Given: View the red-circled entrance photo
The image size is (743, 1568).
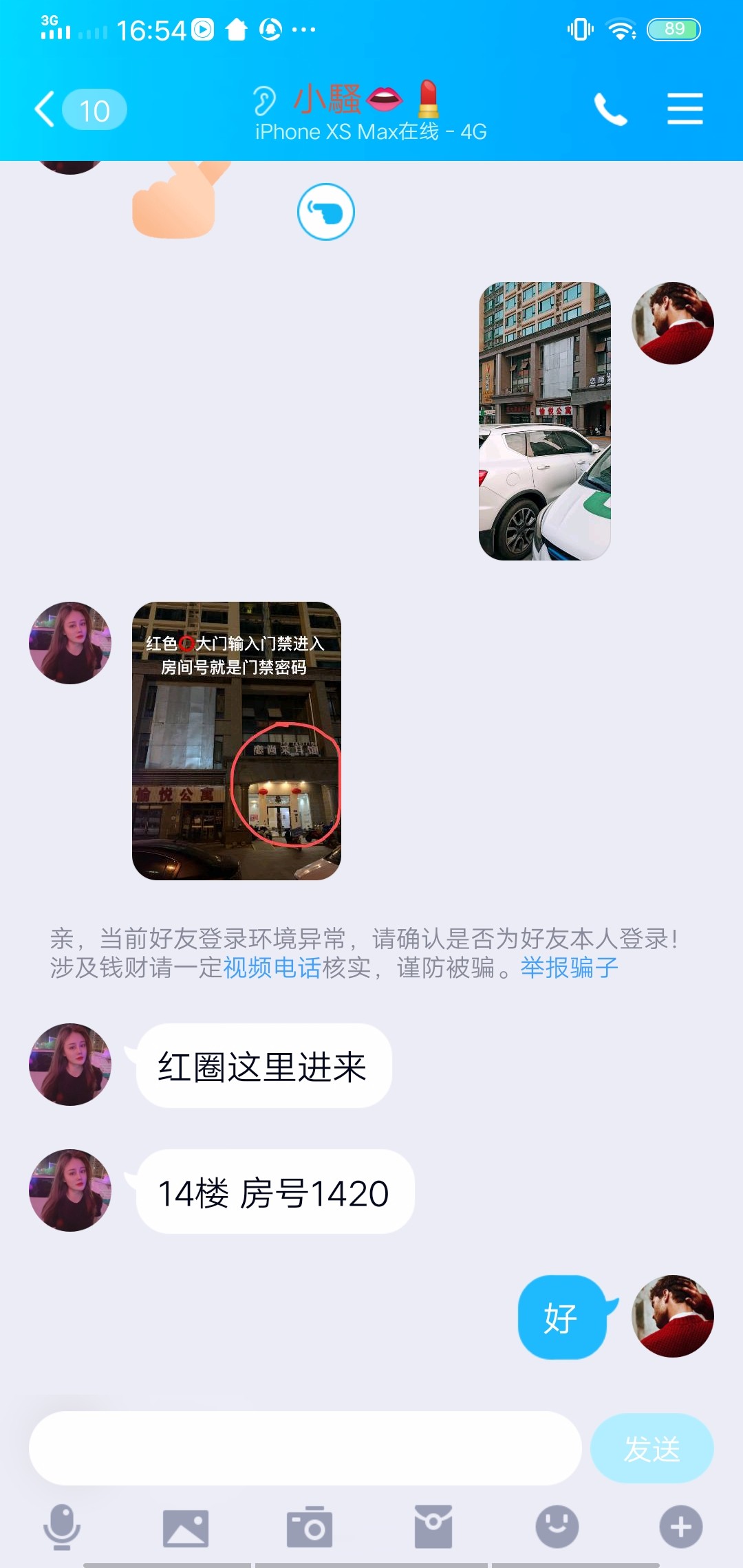Looking at the screenshot, I should (237, 739).
